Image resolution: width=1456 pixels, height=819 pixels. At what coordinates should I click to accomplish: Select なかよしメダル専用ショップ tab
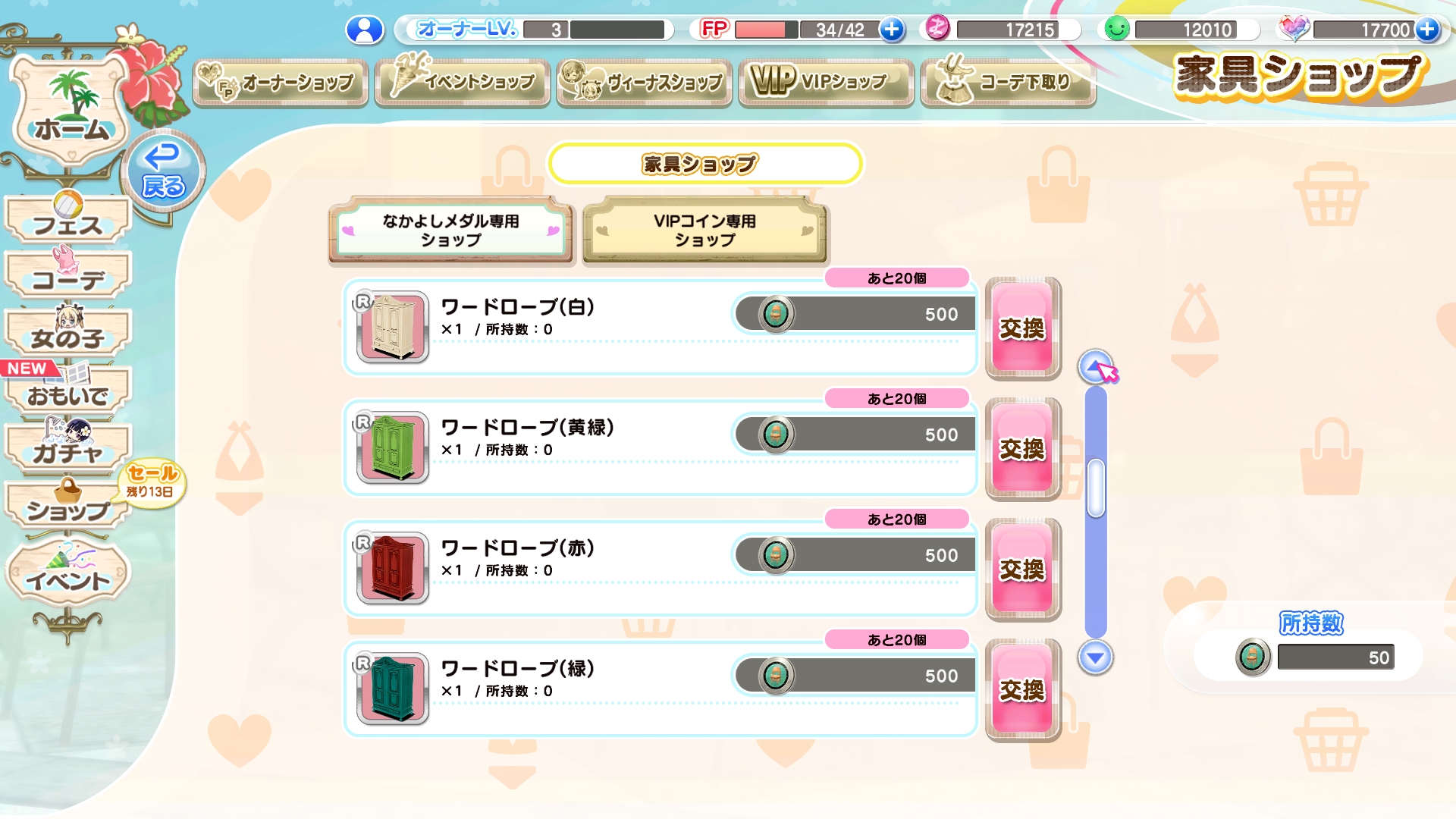(450, 231)
